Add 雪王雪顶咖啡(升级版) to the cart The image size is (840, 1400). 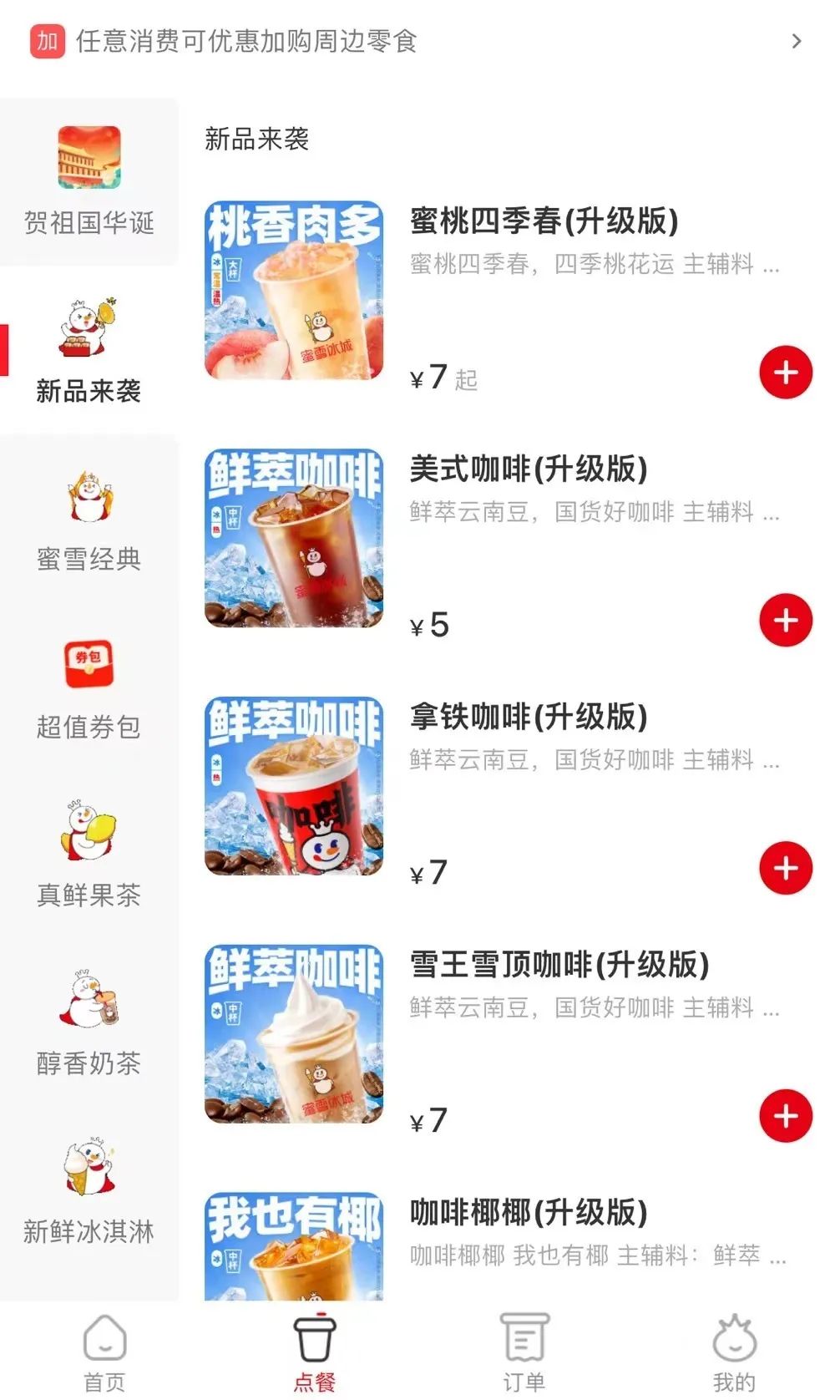pyautogui.click(x=785, y=1116)
